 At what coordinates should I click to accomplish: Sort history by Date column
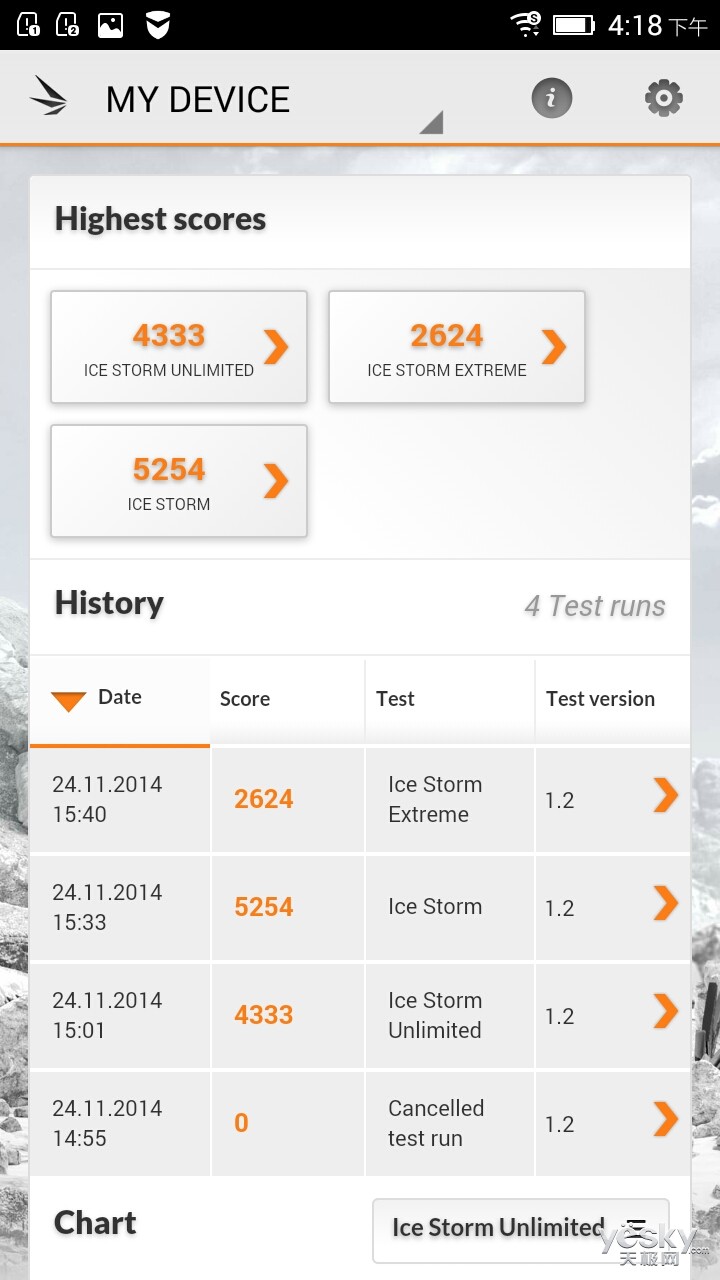click(x=120, y=700)
